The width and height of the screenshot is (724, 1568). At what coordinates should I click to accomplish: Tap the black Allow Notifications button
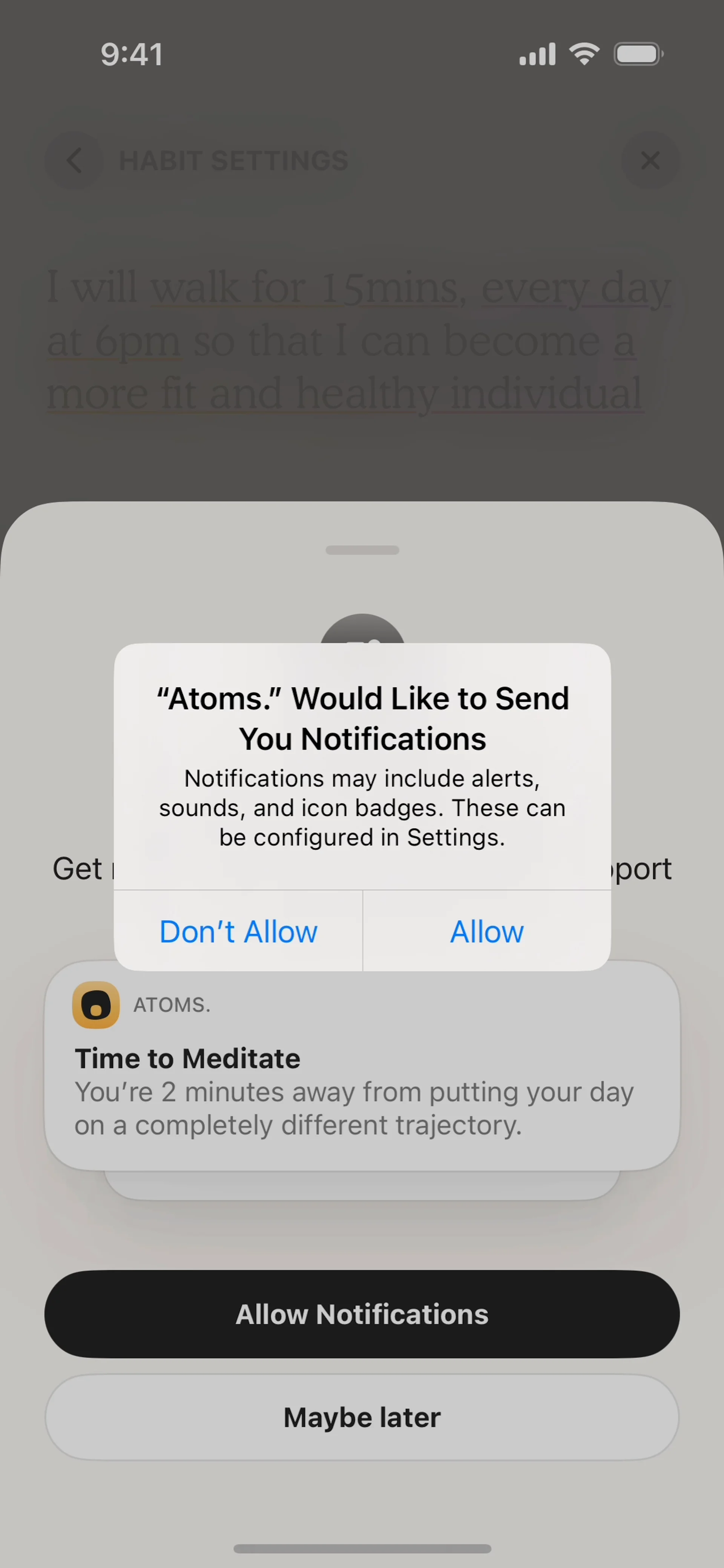[x=362, y=1314]
